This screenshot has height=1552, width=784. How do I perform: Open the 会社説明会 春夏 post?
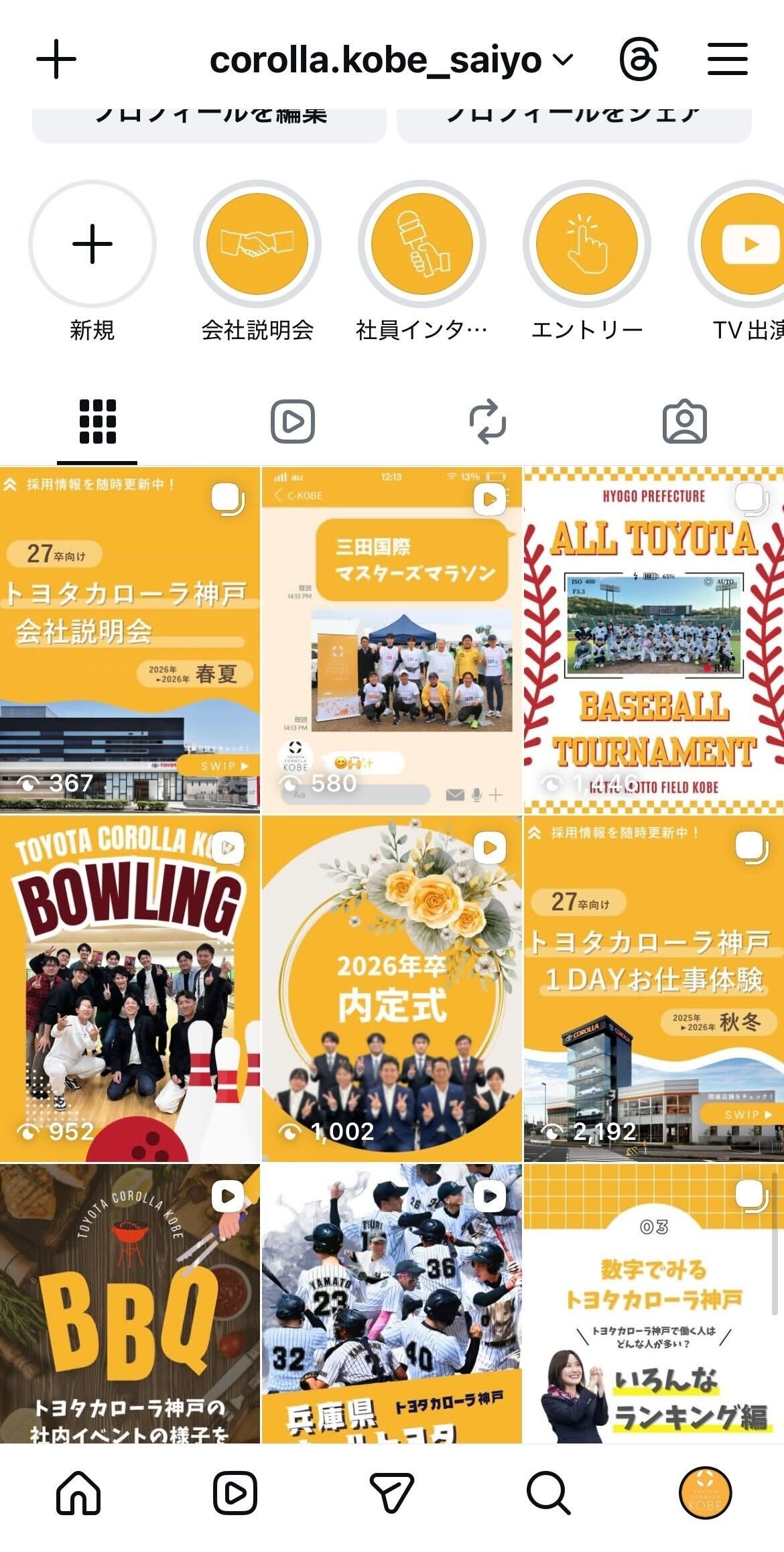130,640
